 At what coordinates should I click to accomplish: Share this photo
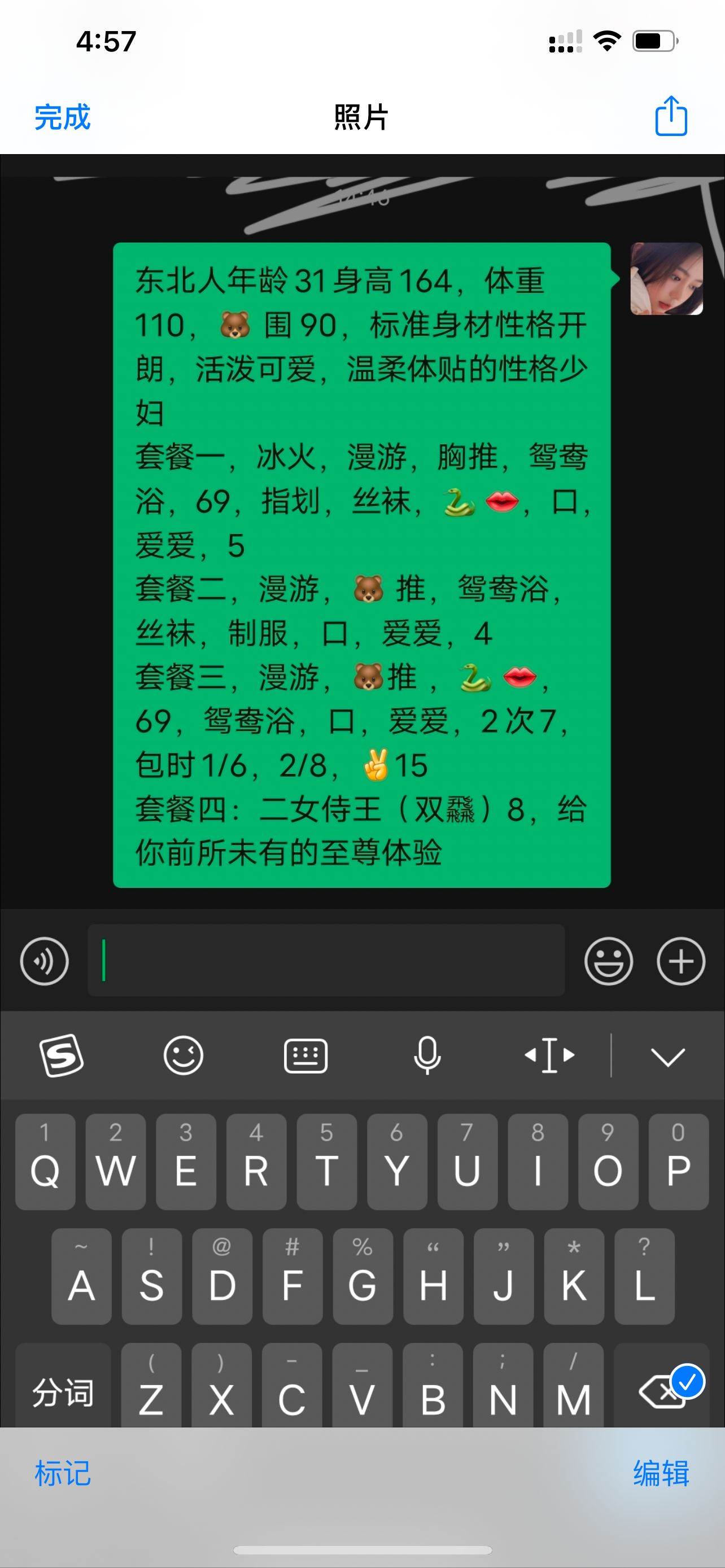click(671, 116)
